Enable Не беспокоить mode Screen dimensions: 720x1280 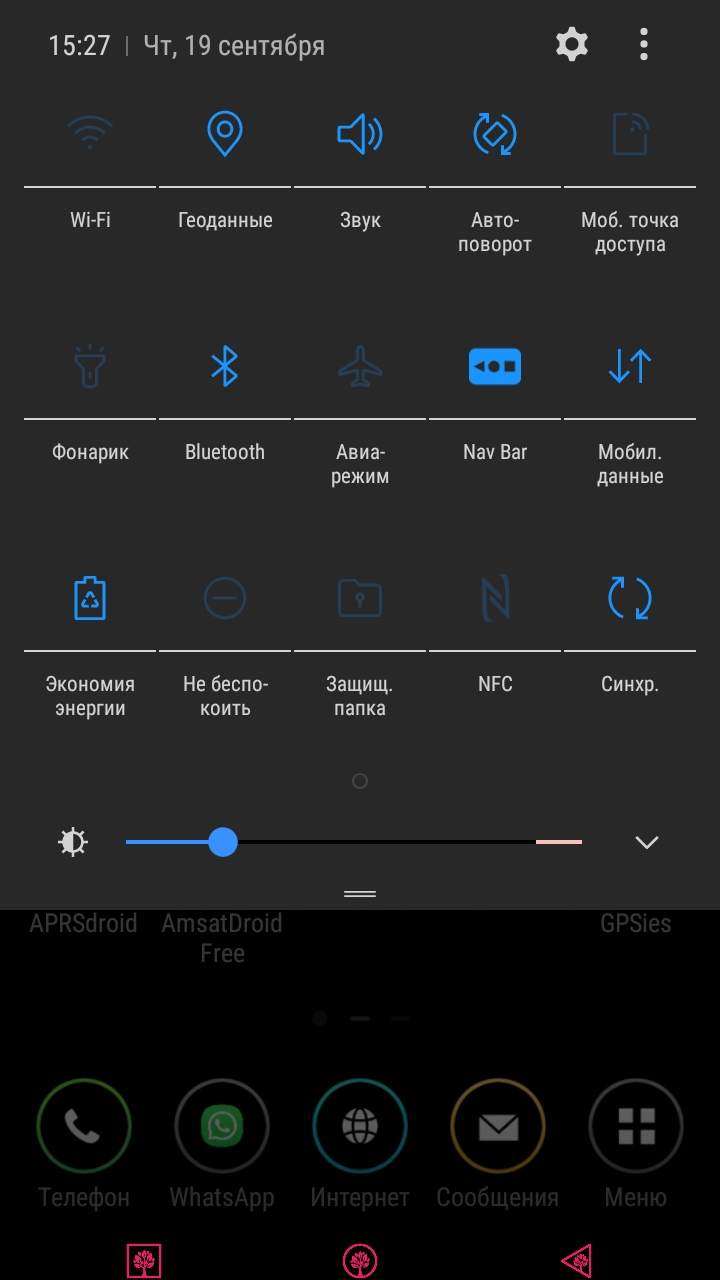225,598
